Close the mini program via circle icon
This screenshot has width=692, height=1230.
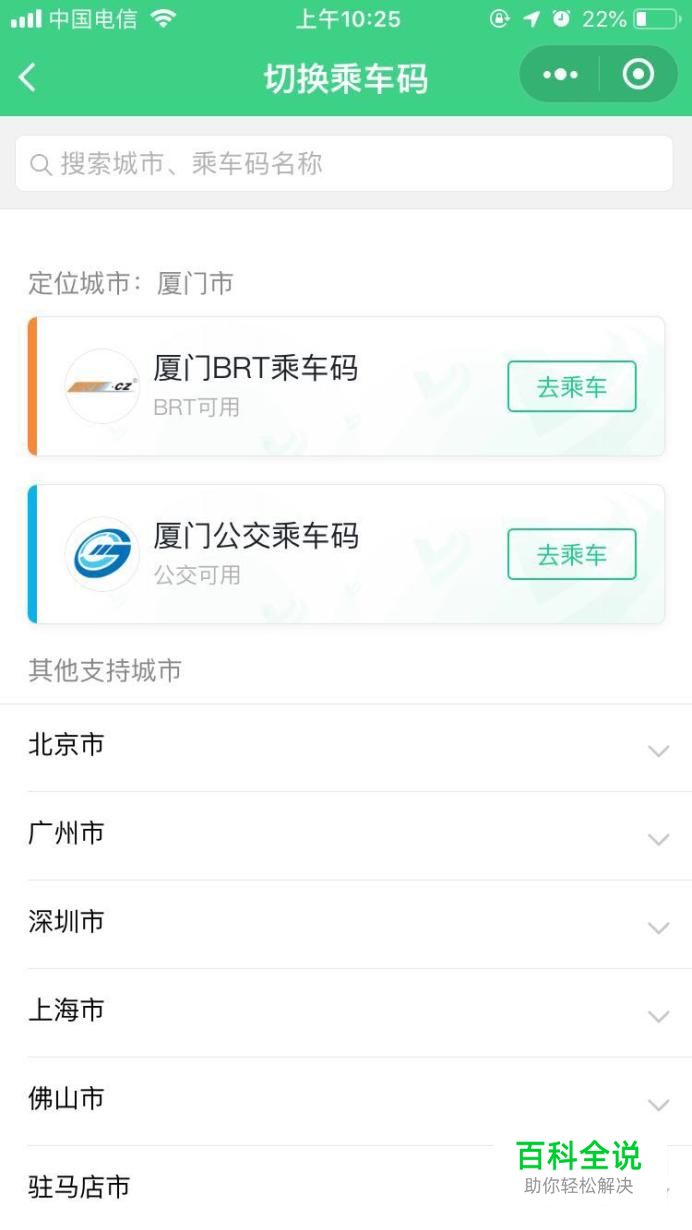coord(638,75)
